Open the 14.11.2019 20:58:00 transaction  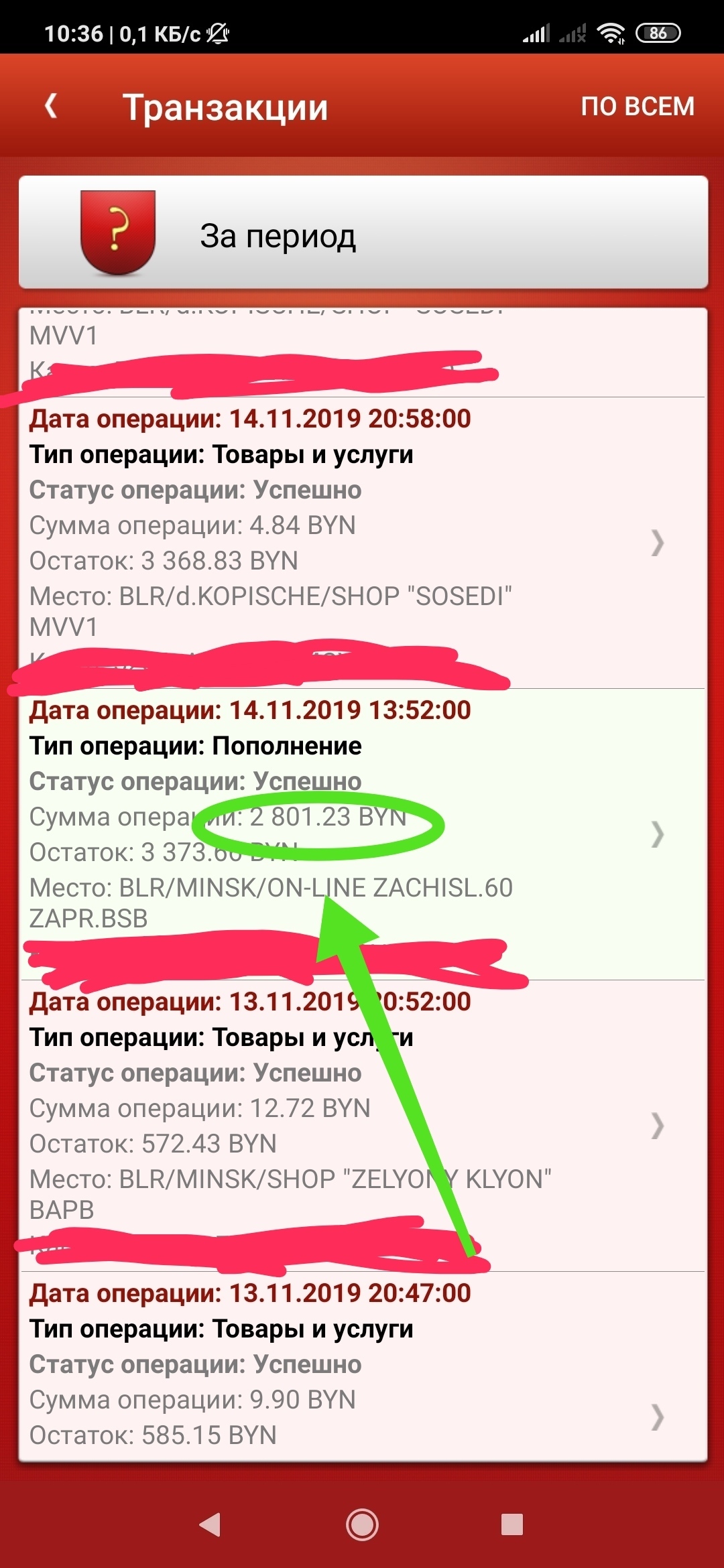tap(362, 541)
